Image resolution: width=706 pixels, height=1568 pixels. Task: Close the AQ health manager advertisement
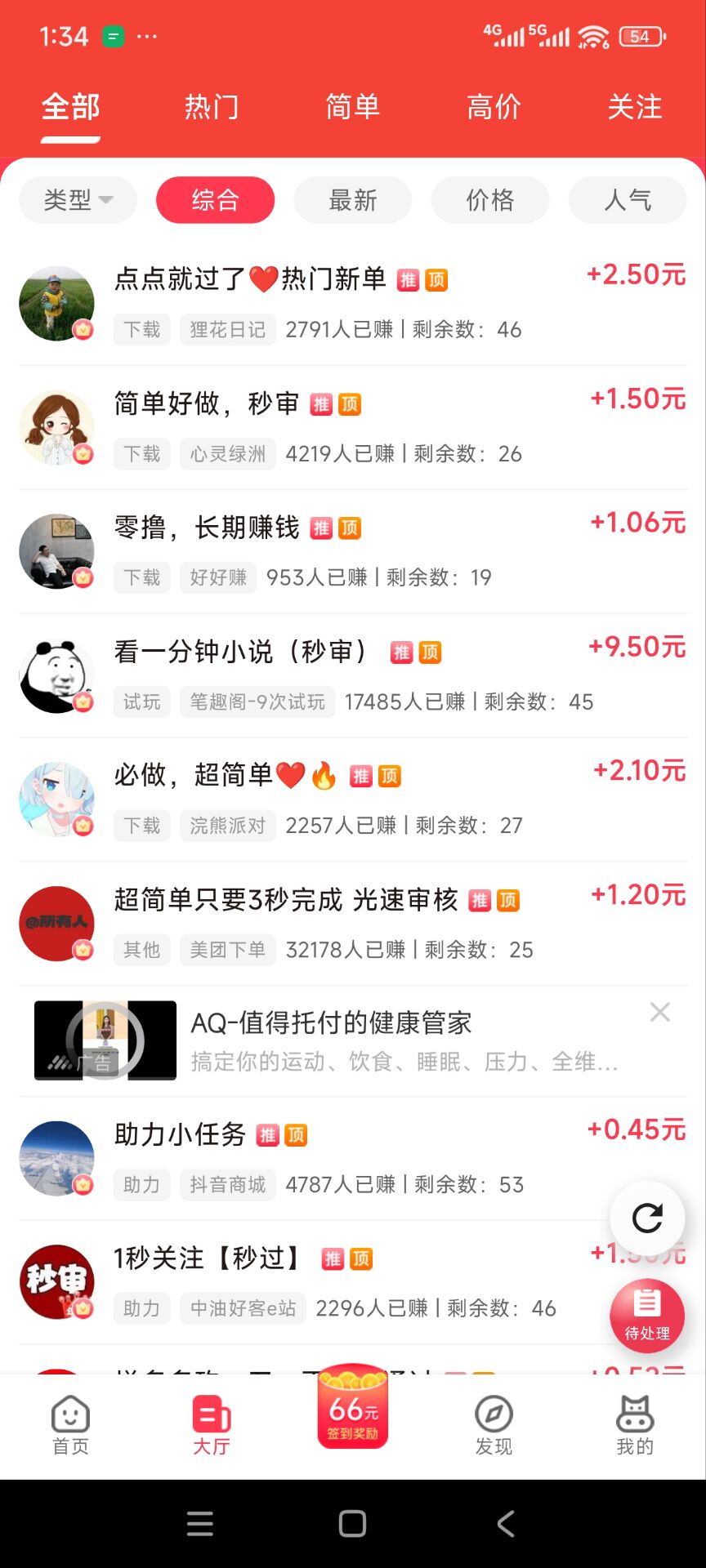pyautogui.click(x=660, y=1012)
